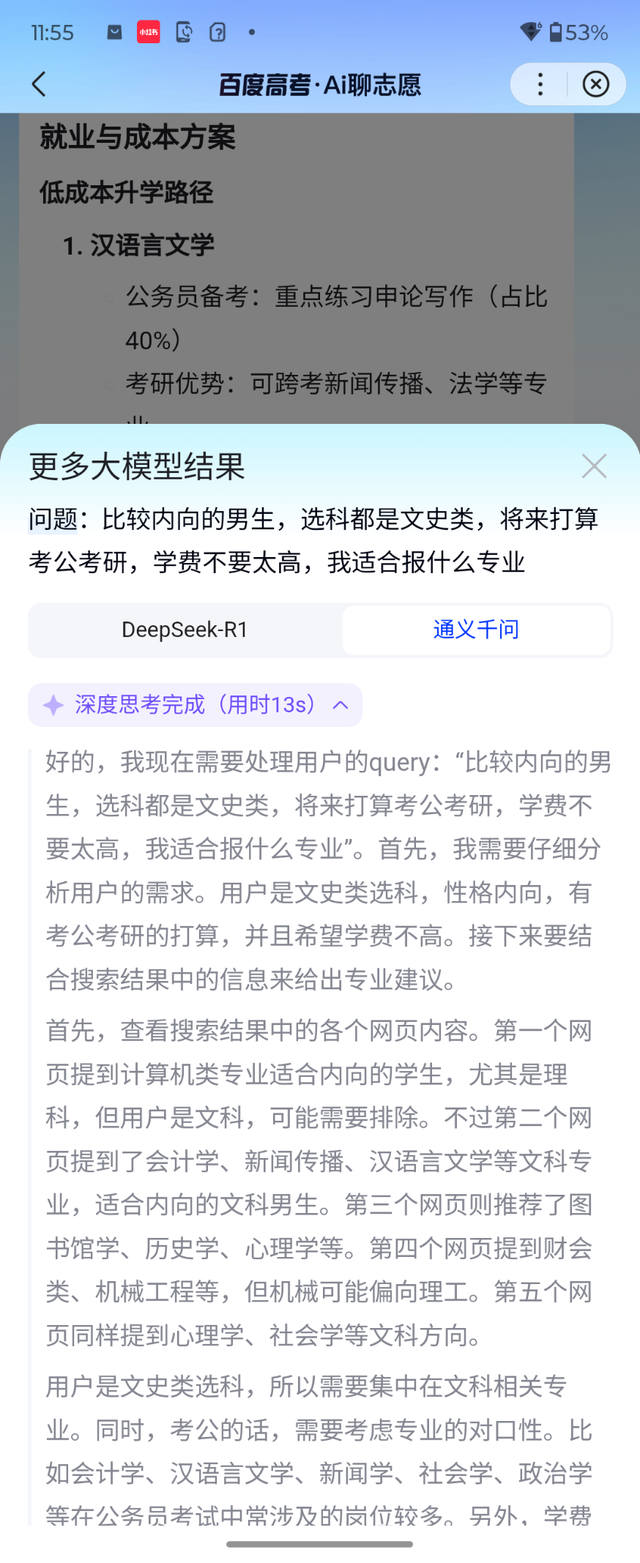The image size is (640, 1563).
Task: Switch to the DeepSeek-R1 tab
Action: [185, 630]
